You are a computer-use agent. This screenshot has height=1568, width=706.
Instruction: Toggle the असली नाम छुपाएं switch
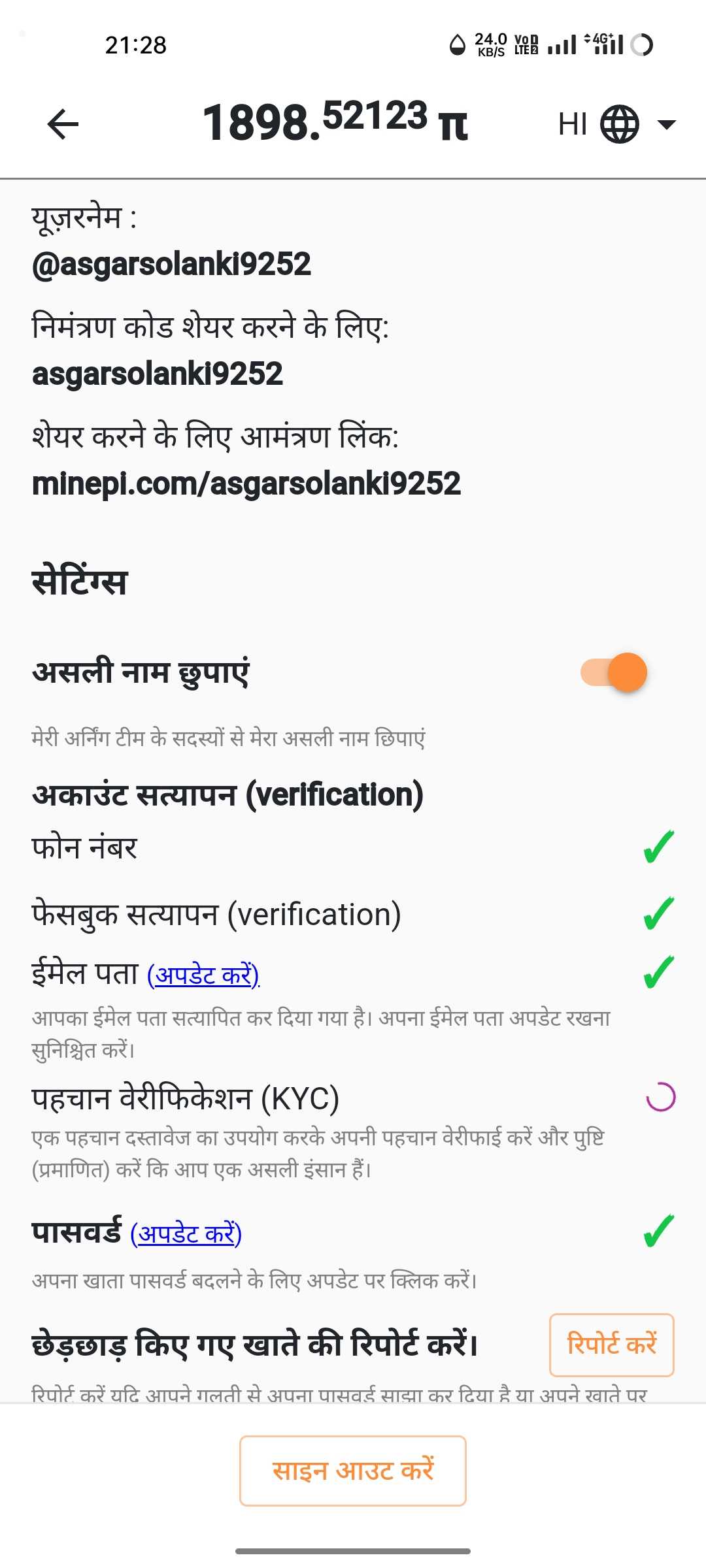pyautogui.click(x=614, y=672)
